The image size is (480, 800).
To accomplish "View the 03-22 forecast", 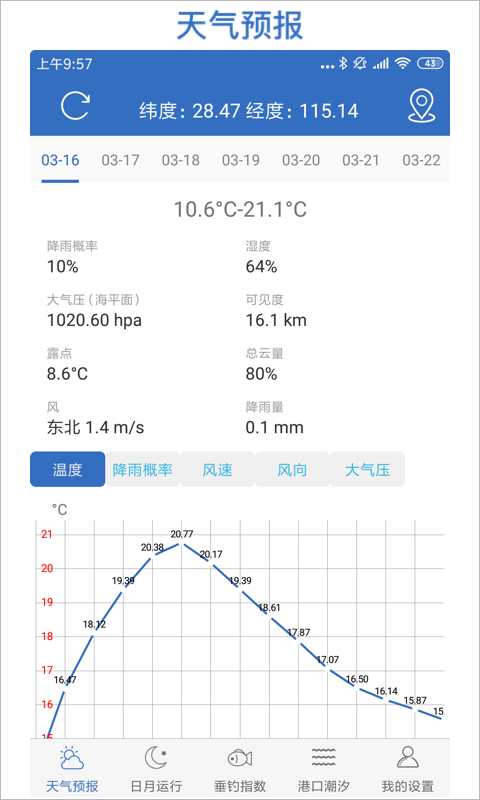I will coord(421,160).
